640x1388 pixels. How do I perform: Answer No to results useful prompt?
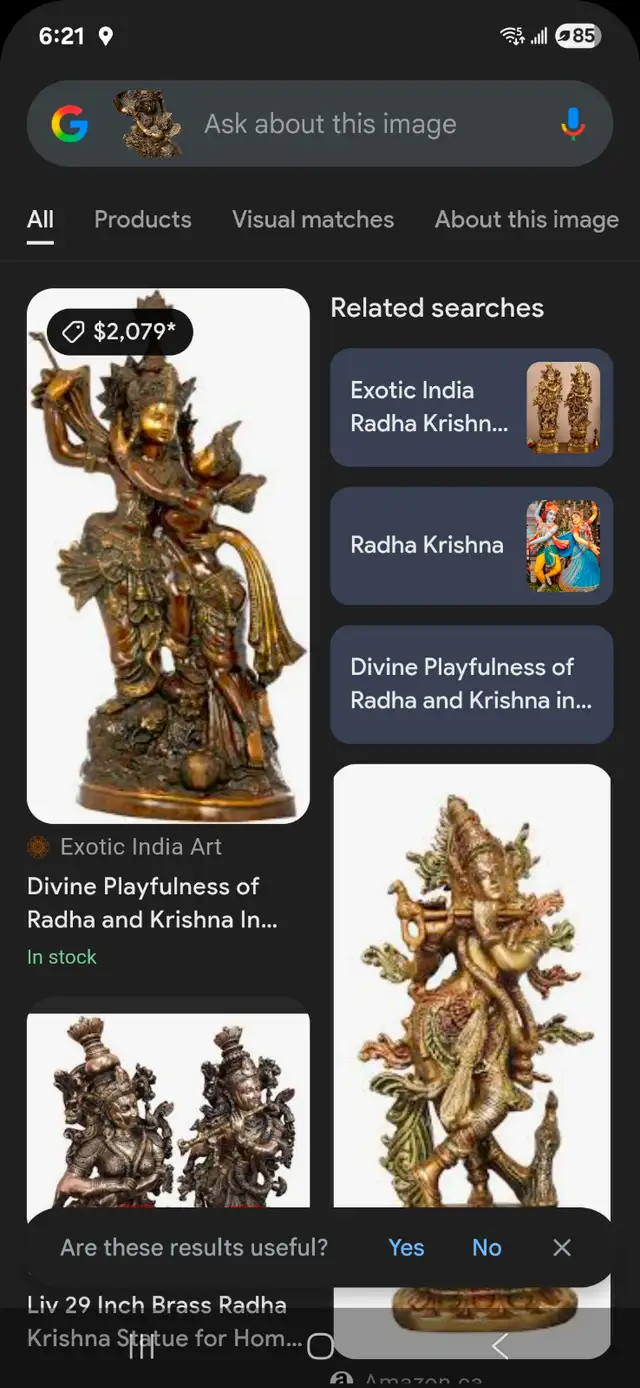point(487,1247)
